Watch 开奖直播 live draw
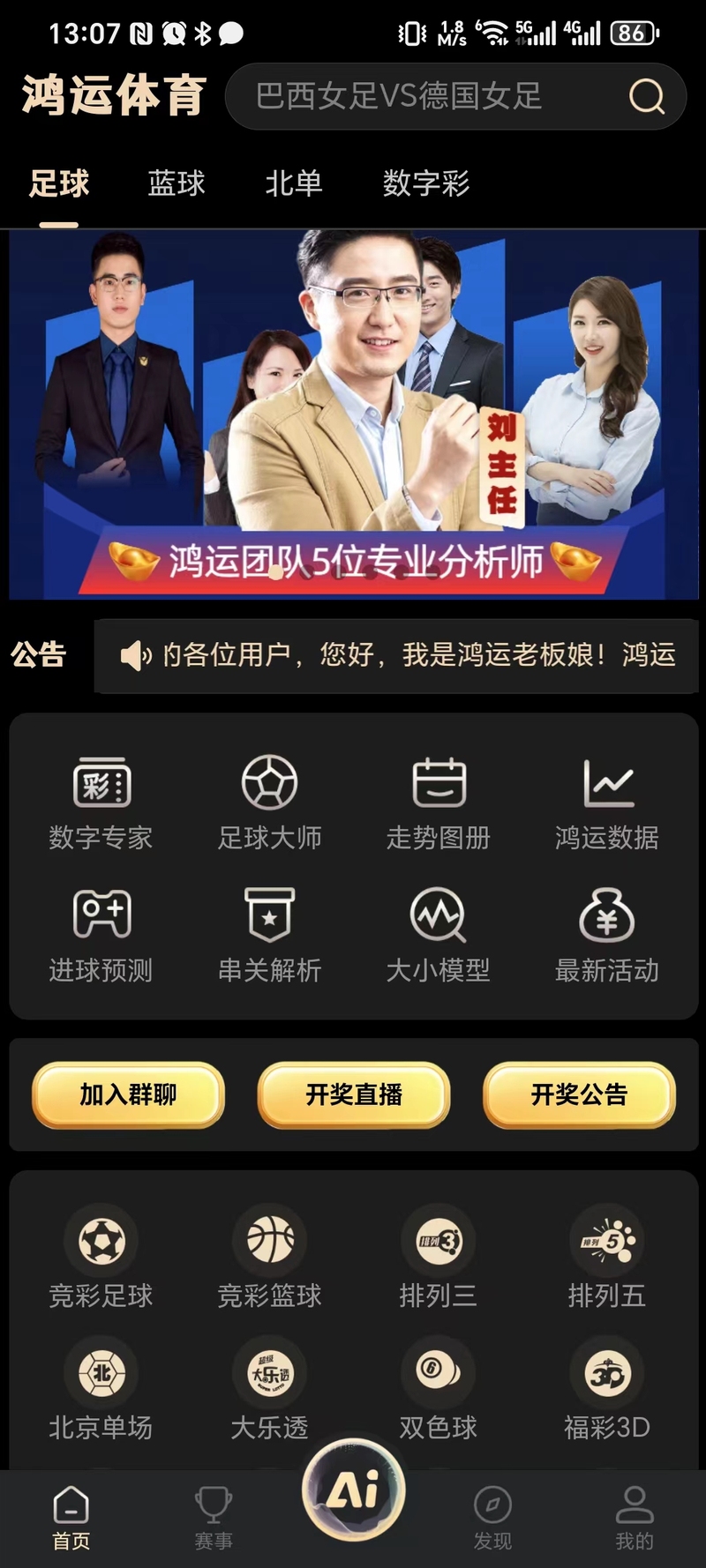This screenshot has height=1568, width=706. [x=354, y=1094]
